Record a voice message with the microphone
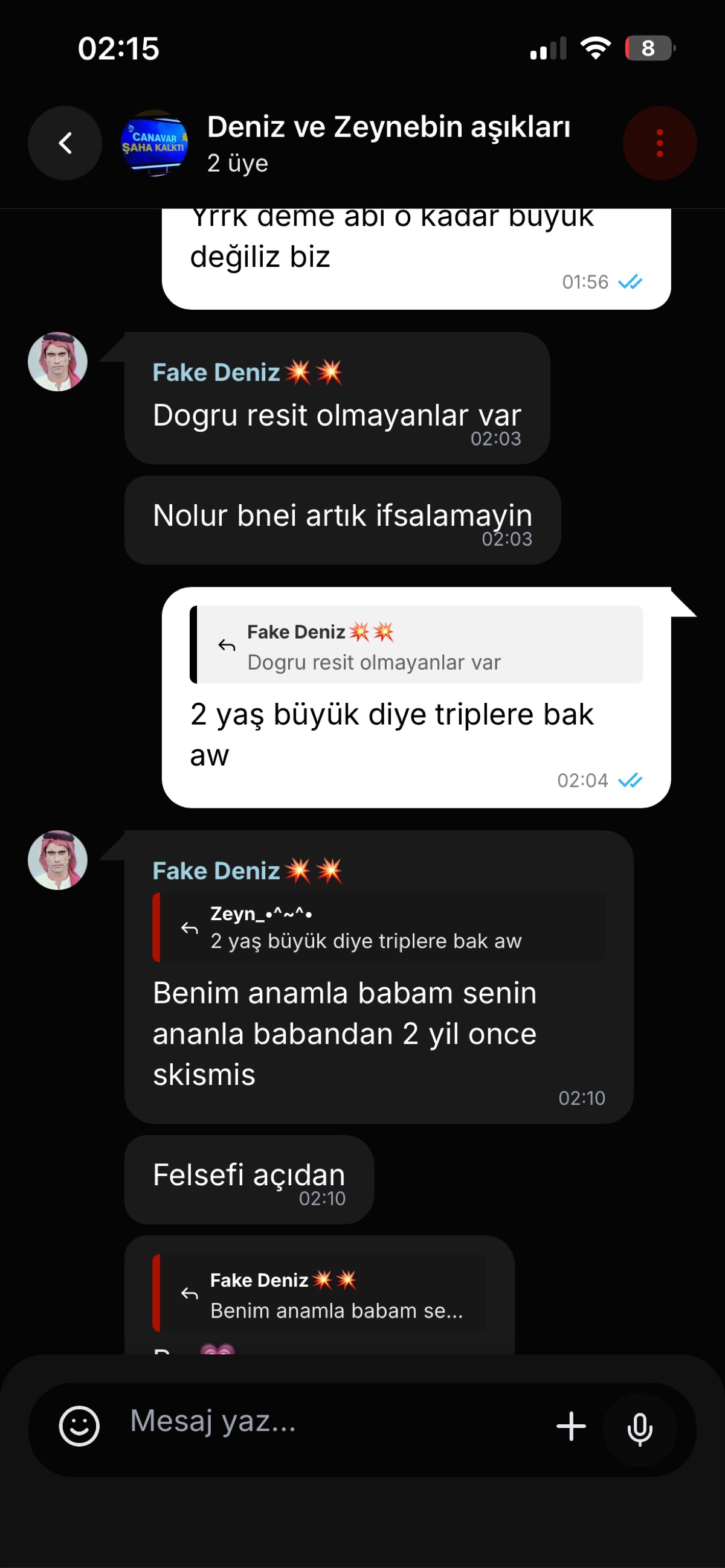Screen dimensions: 725x1568 640,1429
